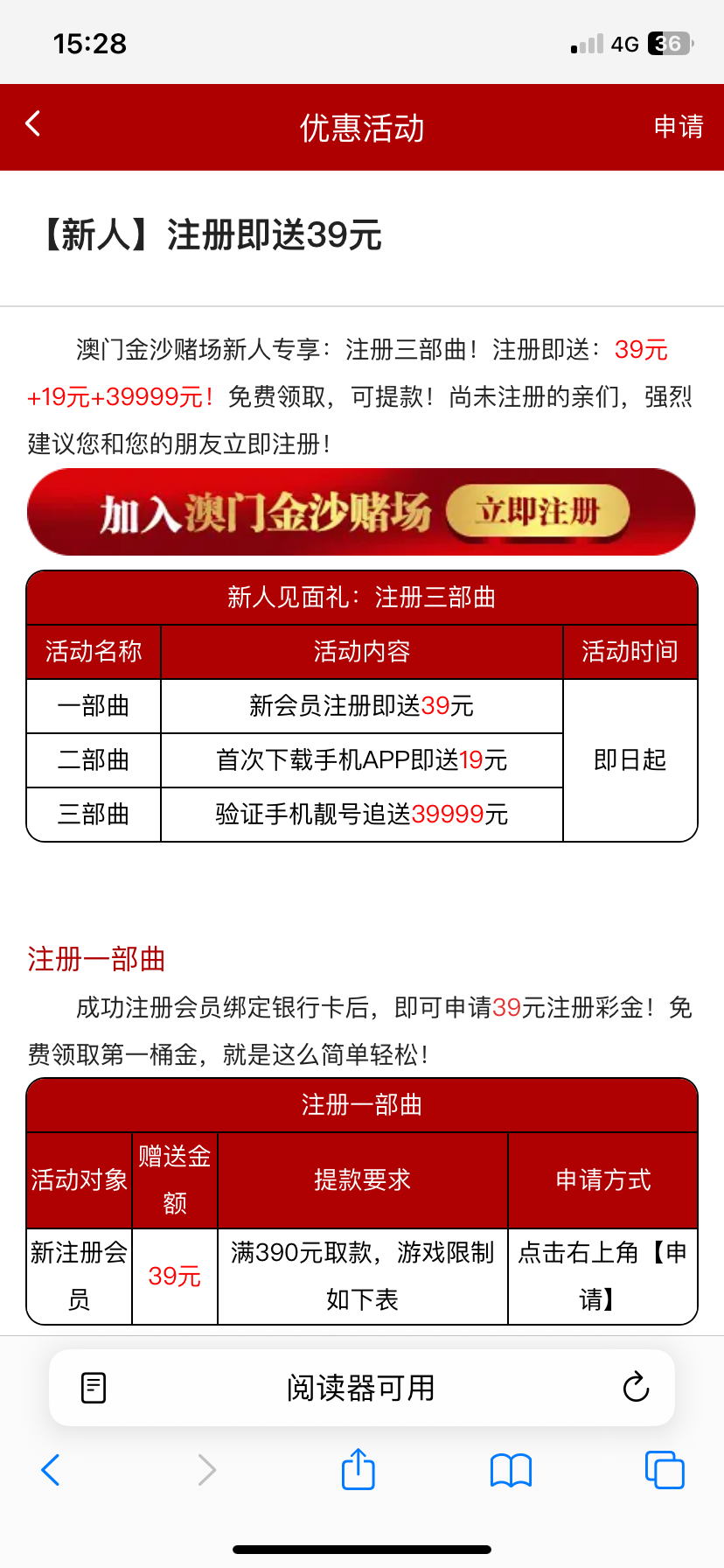This screenshot has height=1568, width=724.
Task: Reload the page
Action: (x=636, y=1388)
